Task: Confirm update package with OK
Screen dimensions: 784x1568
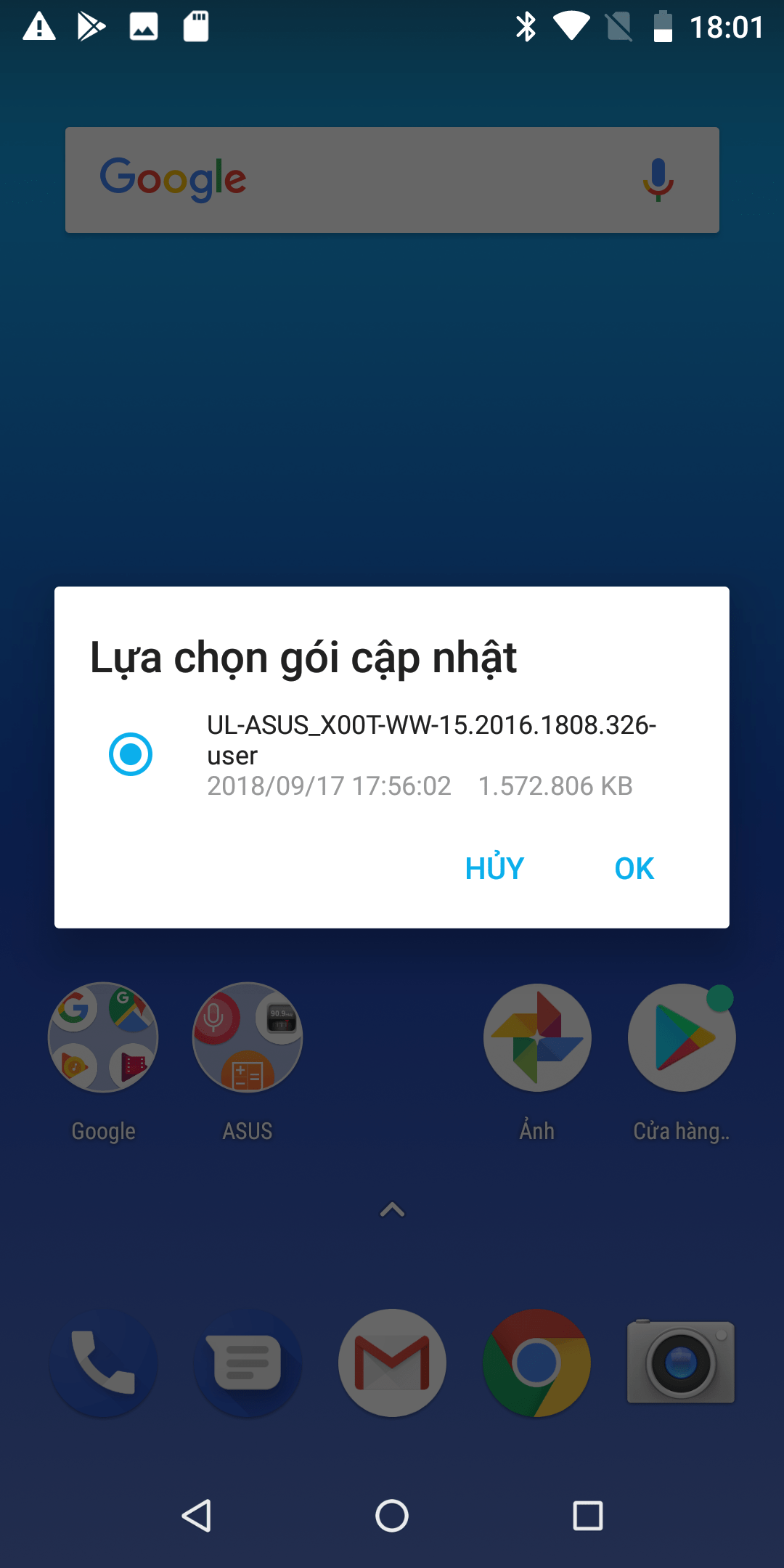Action: (x=634, y=868)
